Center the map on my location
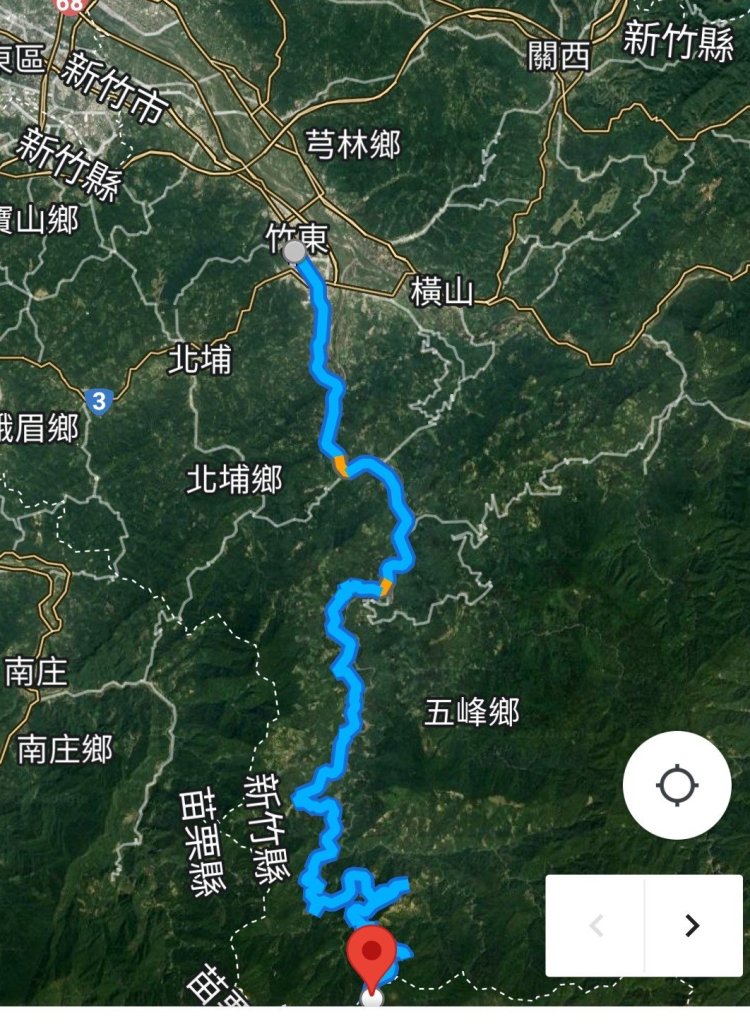 point(677,785)
